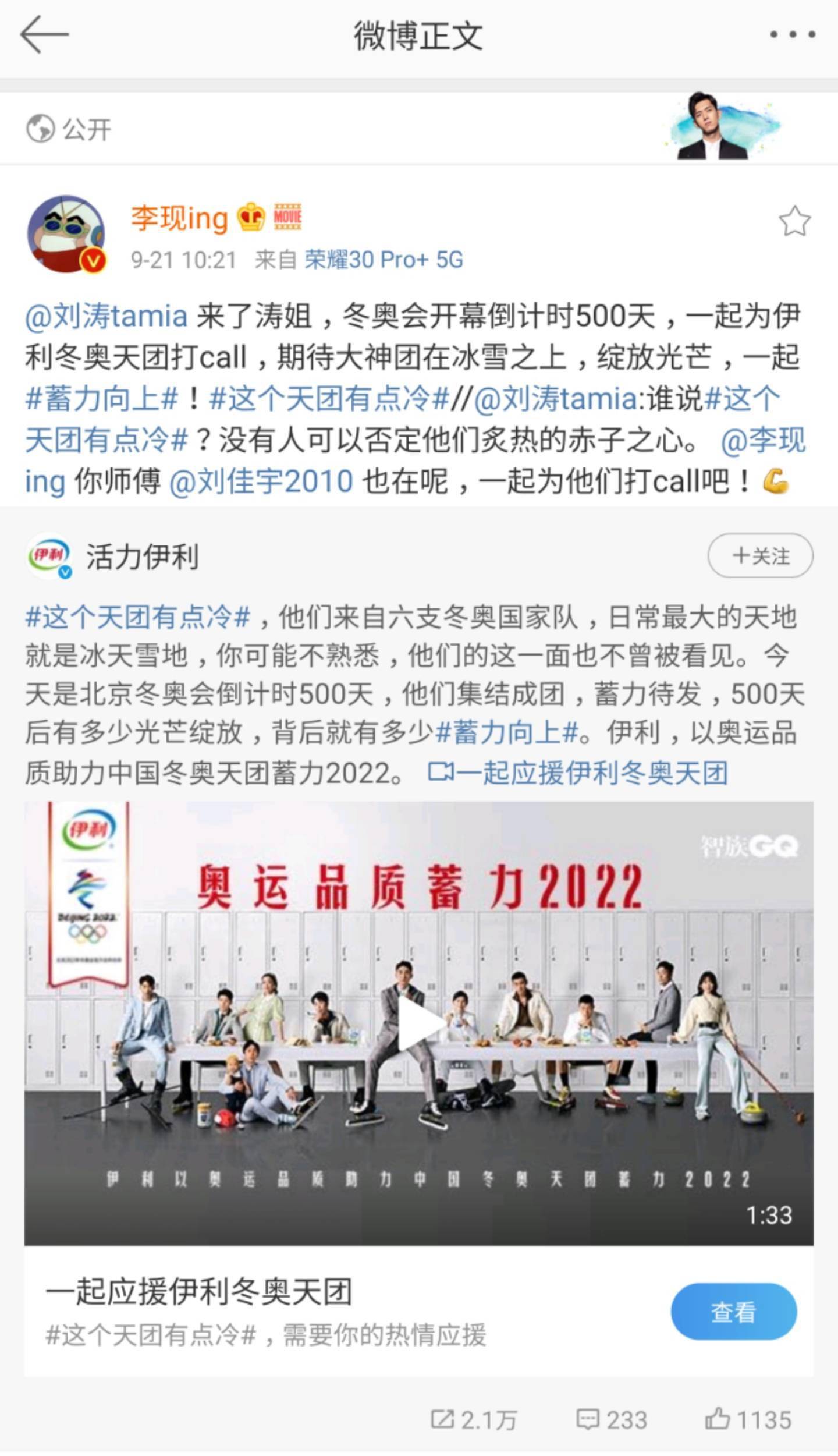Like this post with 1135 likes
Image resolution: width=838 pixels, height=1456 pixels.
click(x=748, y=1420)
